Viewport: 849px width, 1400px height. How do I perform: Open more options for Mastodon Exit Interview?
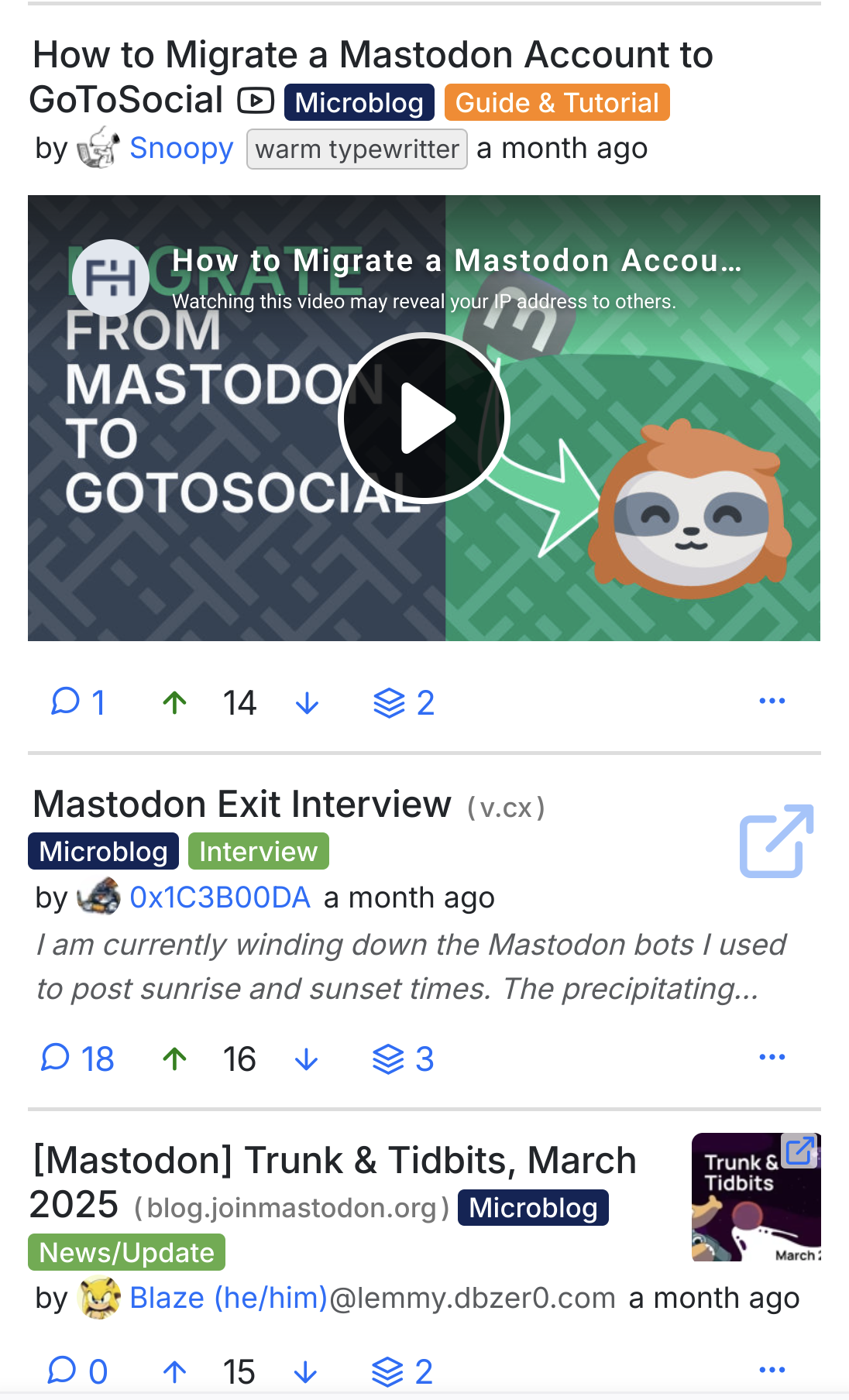click(772, 1057)
